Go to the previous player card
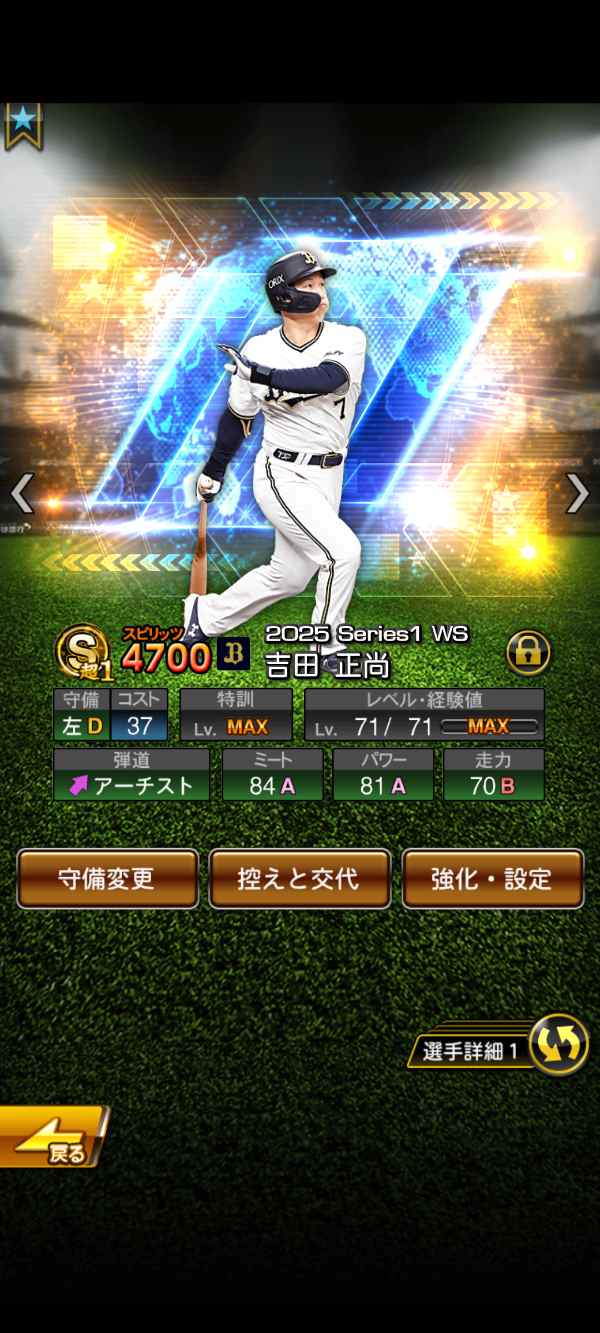 point(22,493)
